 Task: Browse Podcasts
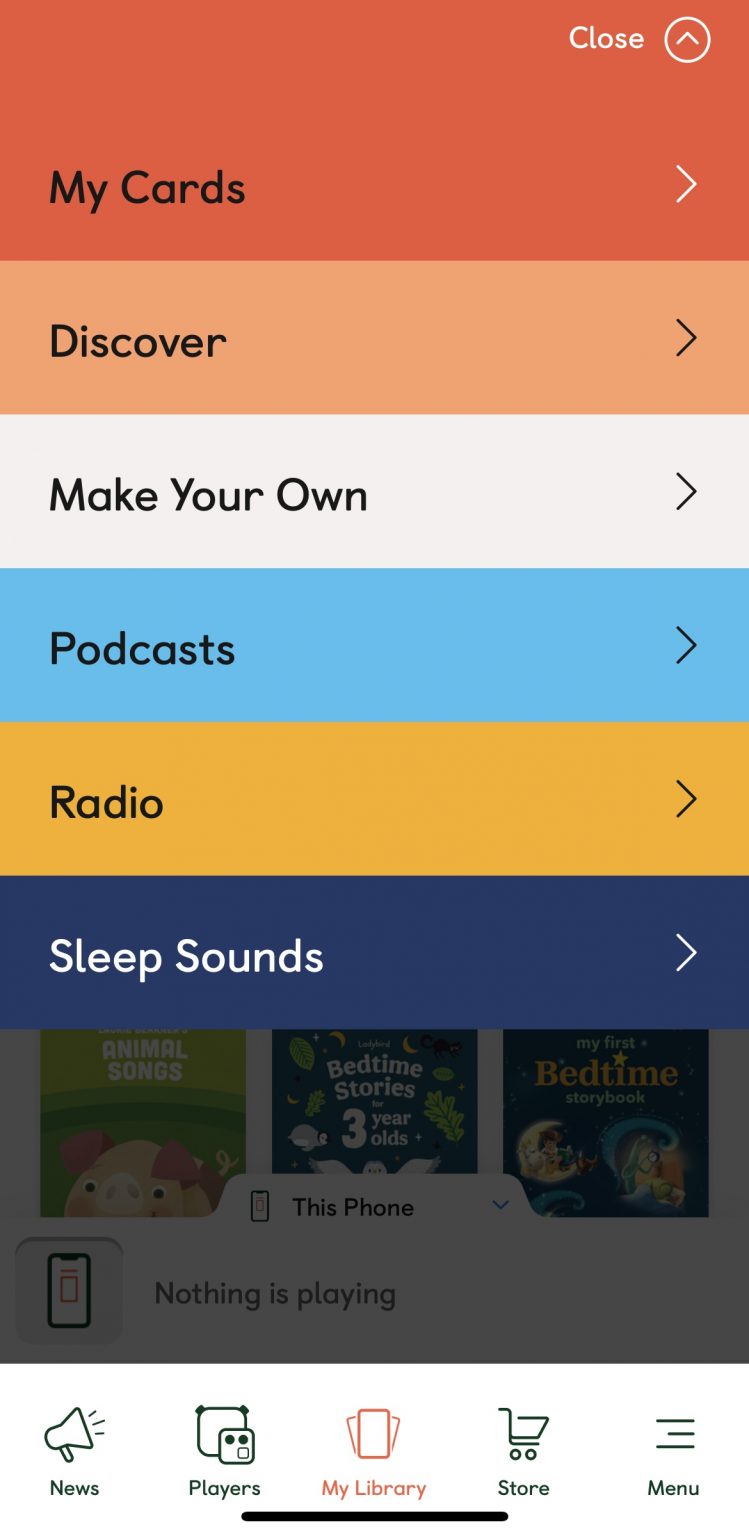coord(374,647)
